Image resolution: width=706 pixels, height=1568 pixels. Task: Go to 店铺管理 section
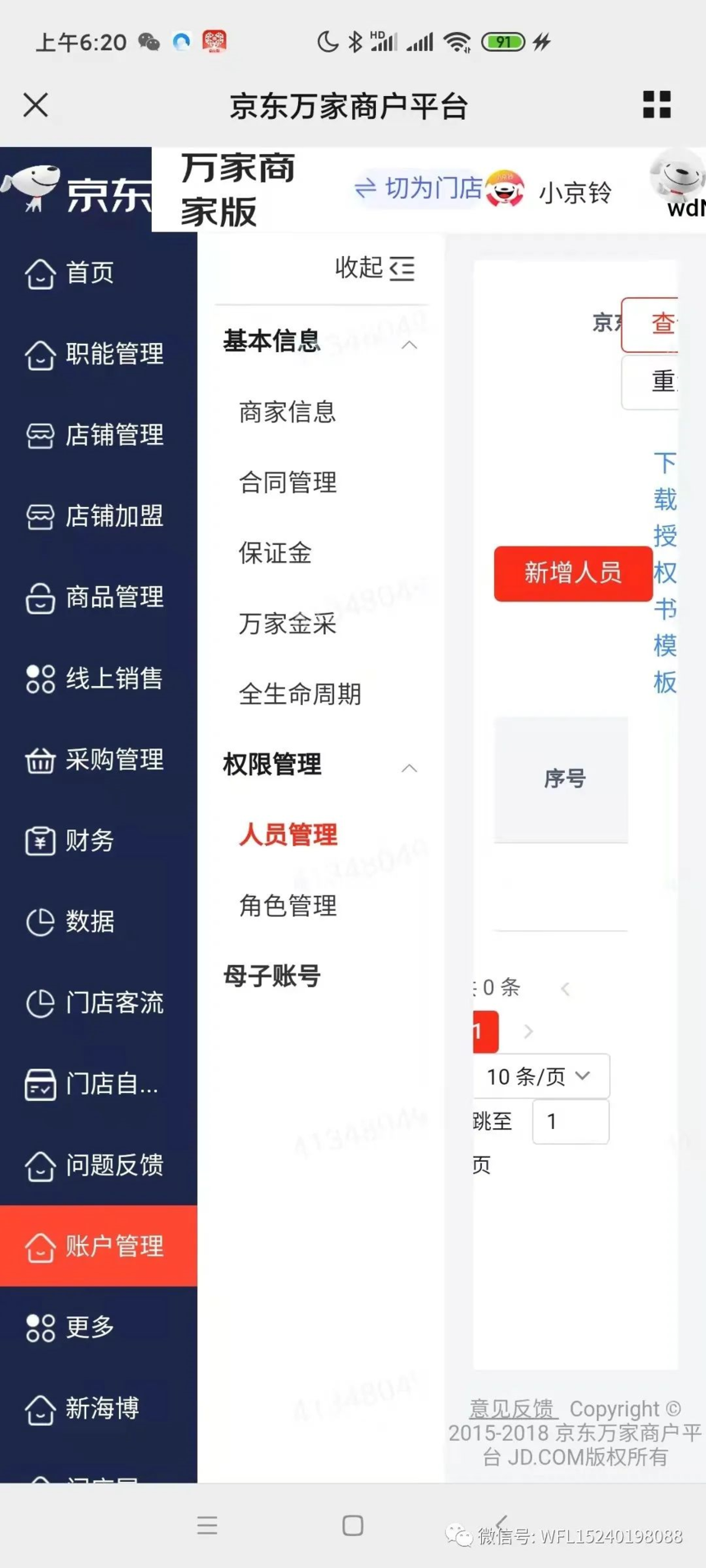tap(114, 435)
